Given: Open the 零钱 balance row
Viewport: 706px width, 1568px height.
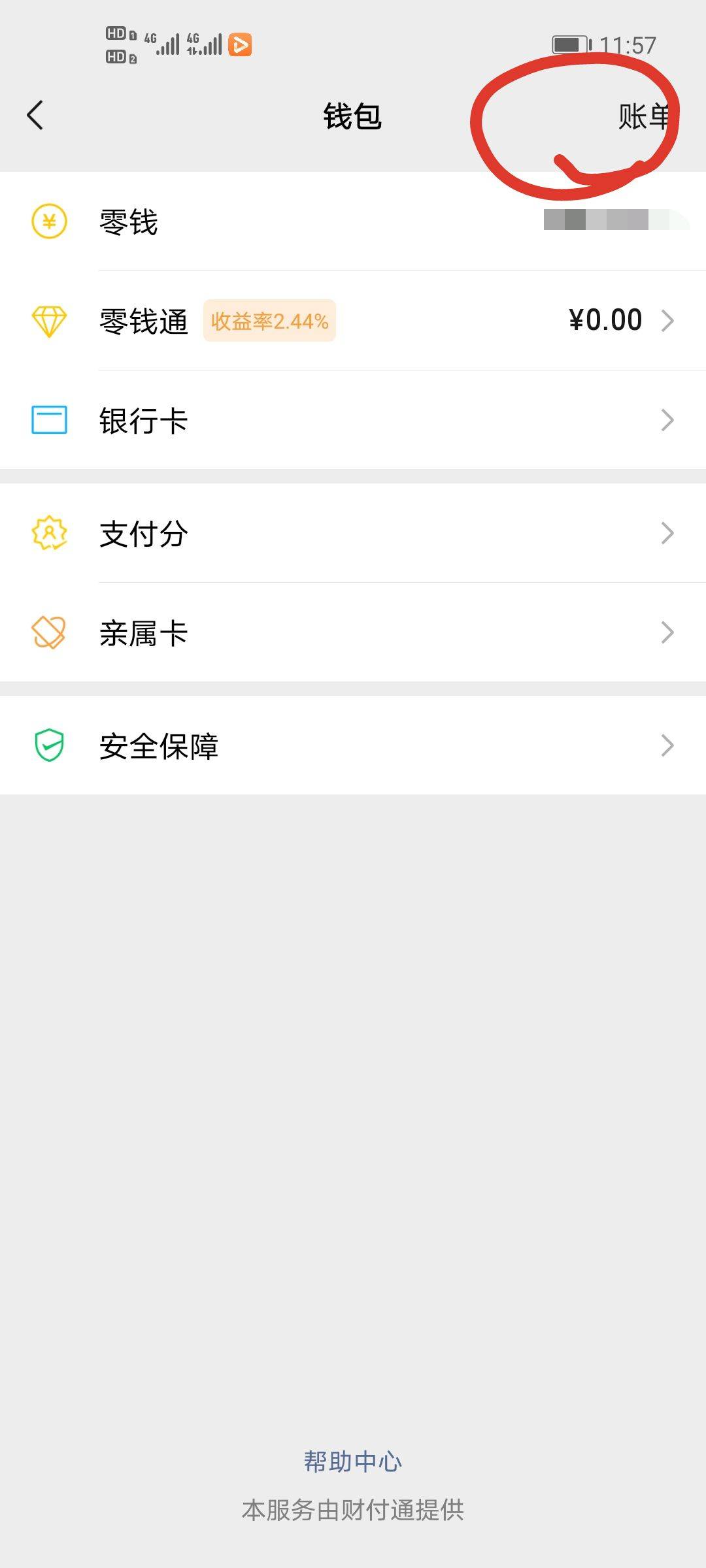Looking at the screenshot, I should [353, 222].
